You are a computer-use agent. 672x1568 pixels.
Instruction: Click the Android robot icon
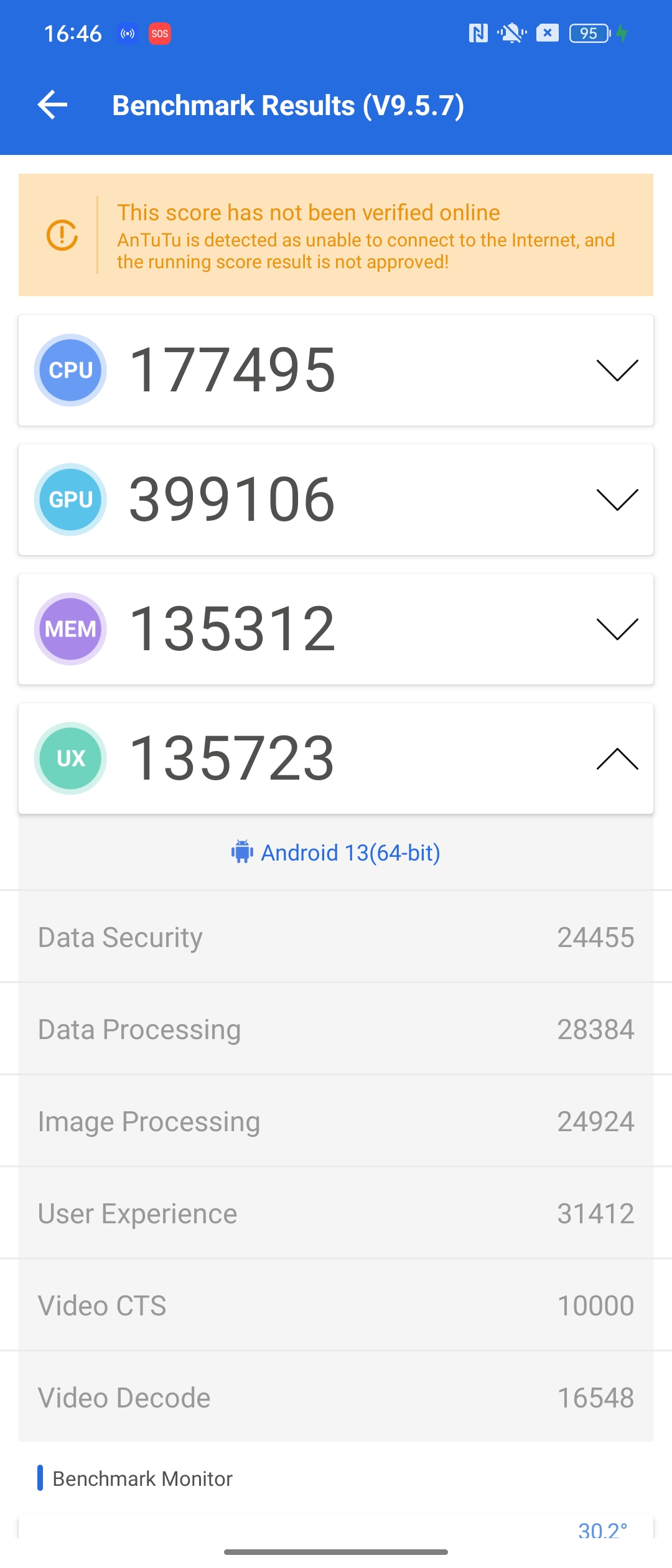[242, 852]
